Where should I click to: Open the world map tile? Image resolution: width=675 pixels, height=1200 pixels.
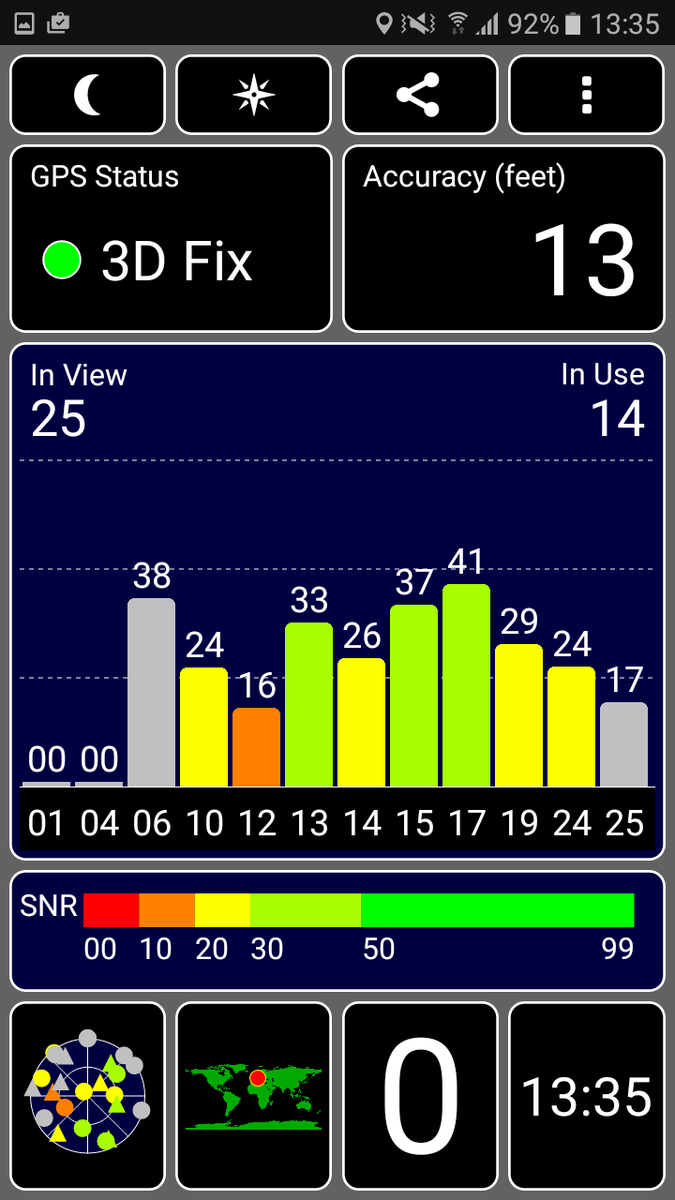[x=253, y=1096]
